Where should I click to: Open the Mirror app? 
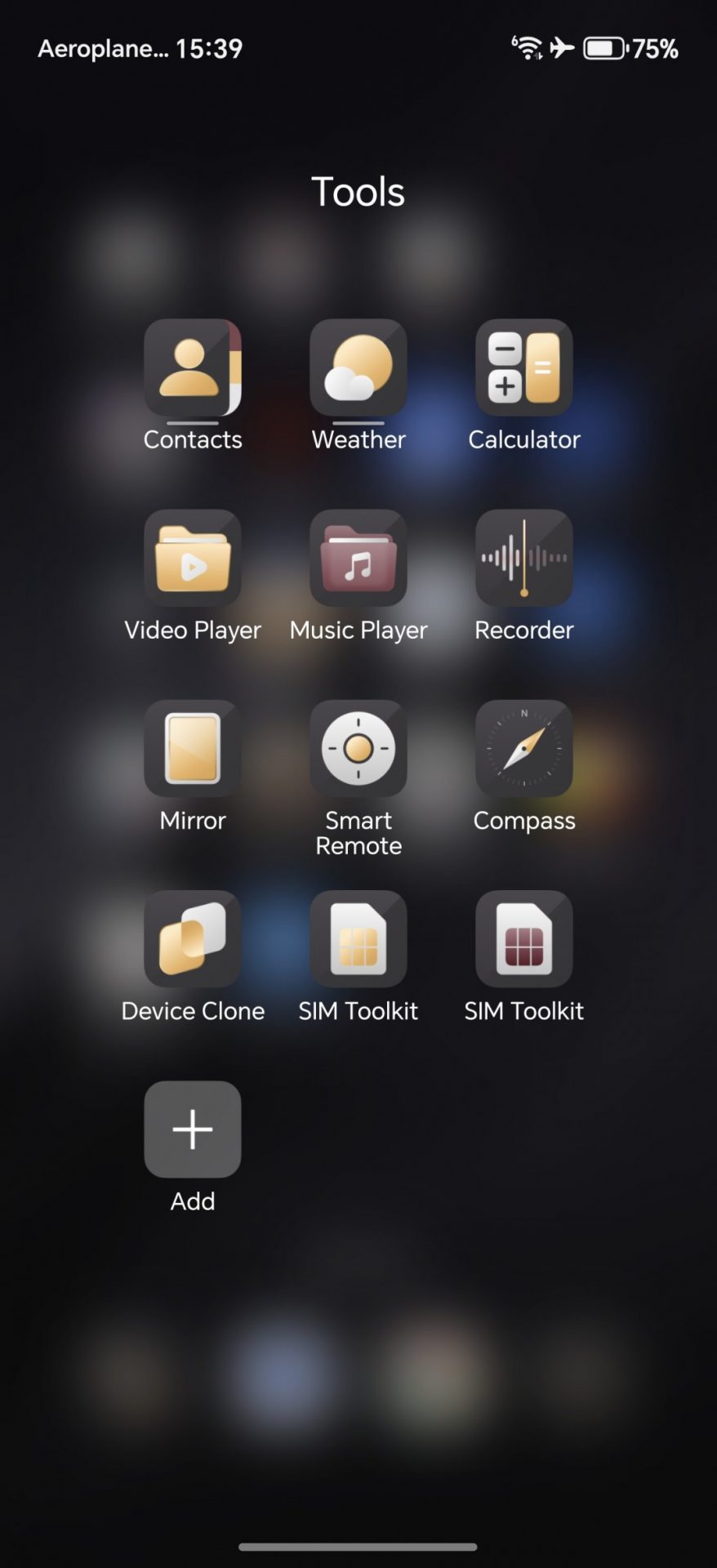[x=193, y=749]
